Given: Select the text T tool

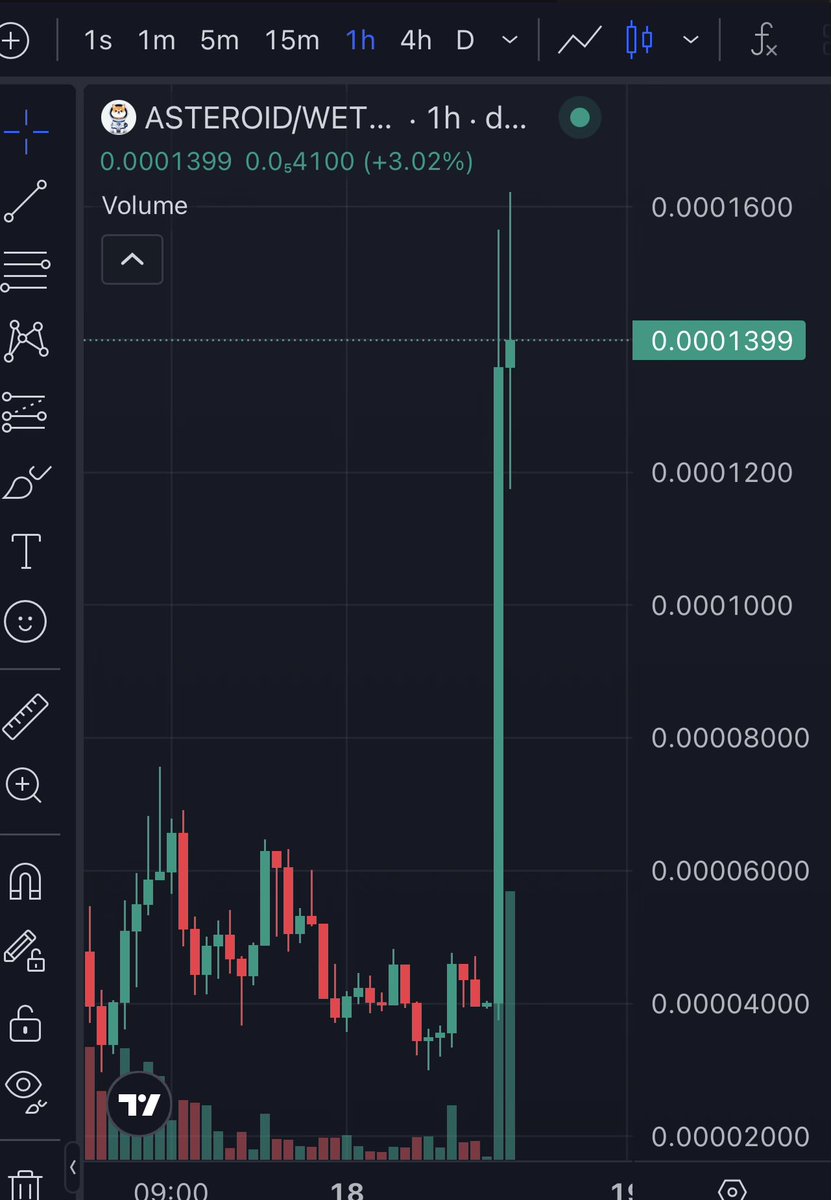Looking at the screenshot, I should pyautogui.click(x=26, y=551).
